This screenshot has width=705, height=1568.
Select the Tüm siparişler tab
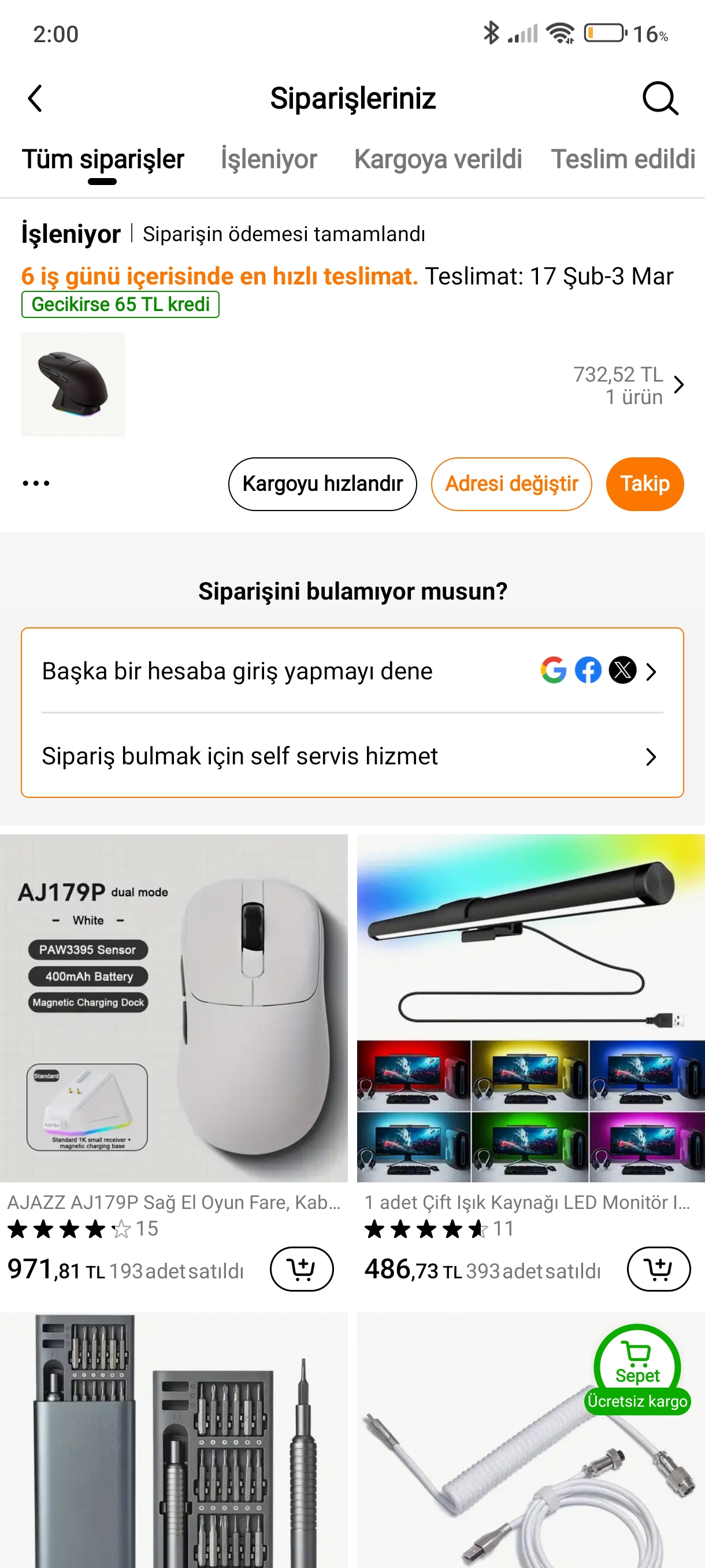(x=103, y=160)
